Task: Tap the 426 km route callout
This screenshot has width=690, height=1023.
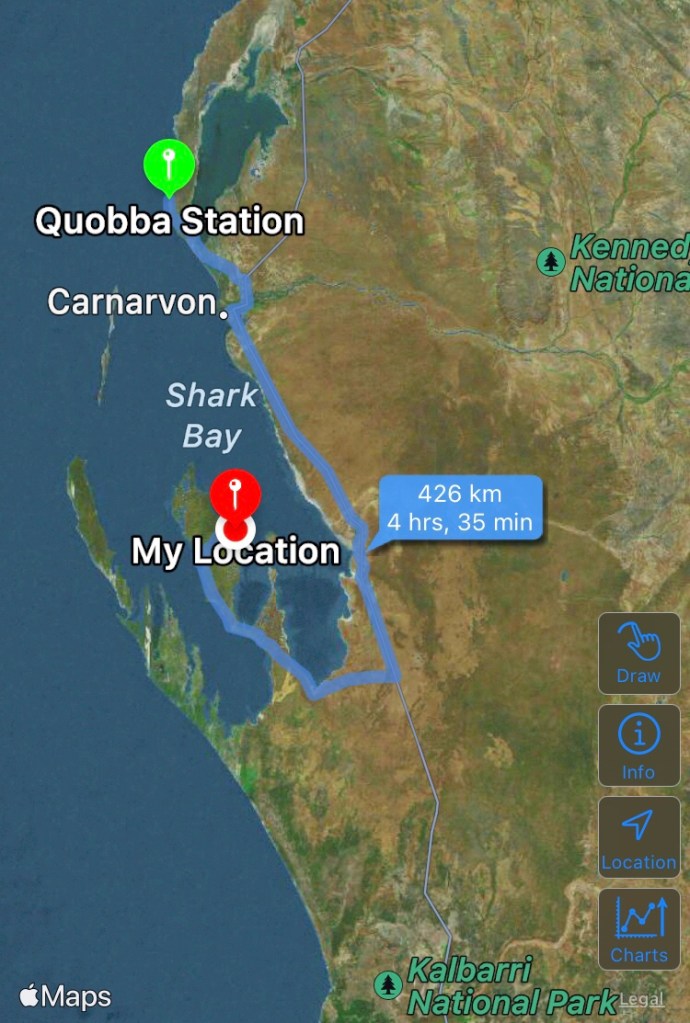Action: (x=460, y=508)
